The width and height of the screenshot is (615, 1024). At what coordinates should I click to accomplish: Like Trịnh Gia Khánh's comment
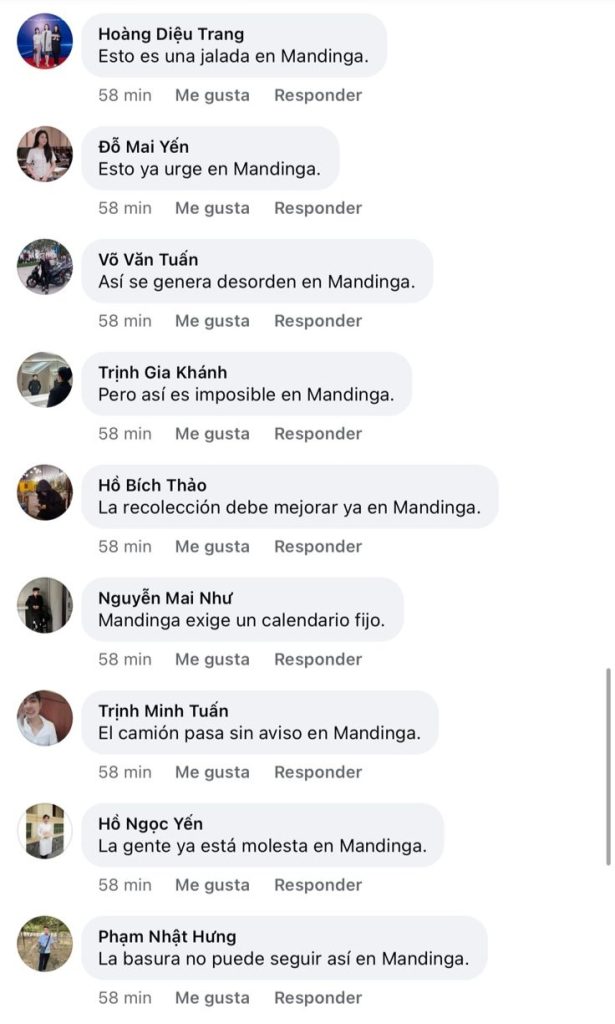212,434
